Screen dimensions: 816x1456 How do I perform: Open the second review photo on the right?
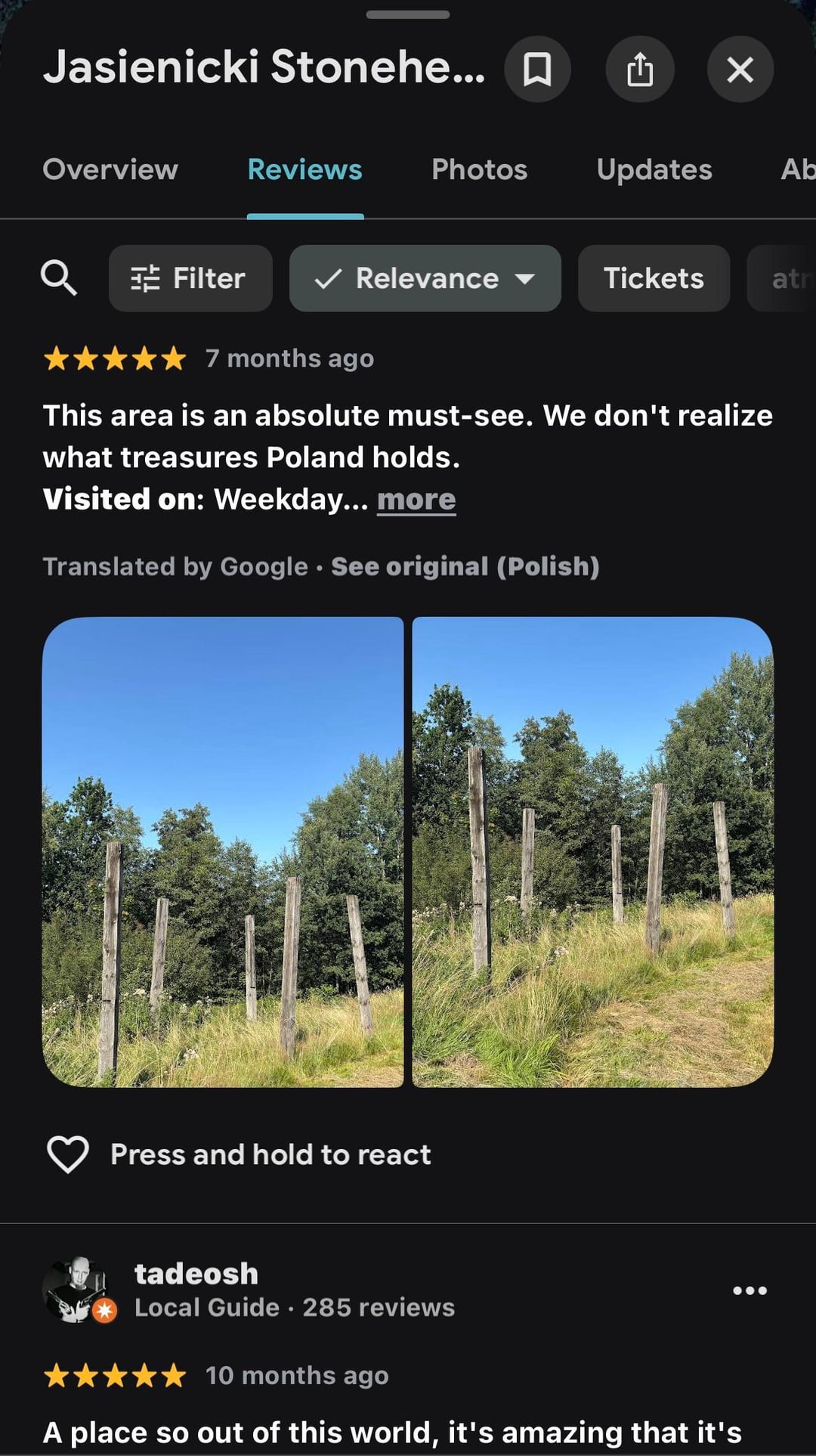592,852
